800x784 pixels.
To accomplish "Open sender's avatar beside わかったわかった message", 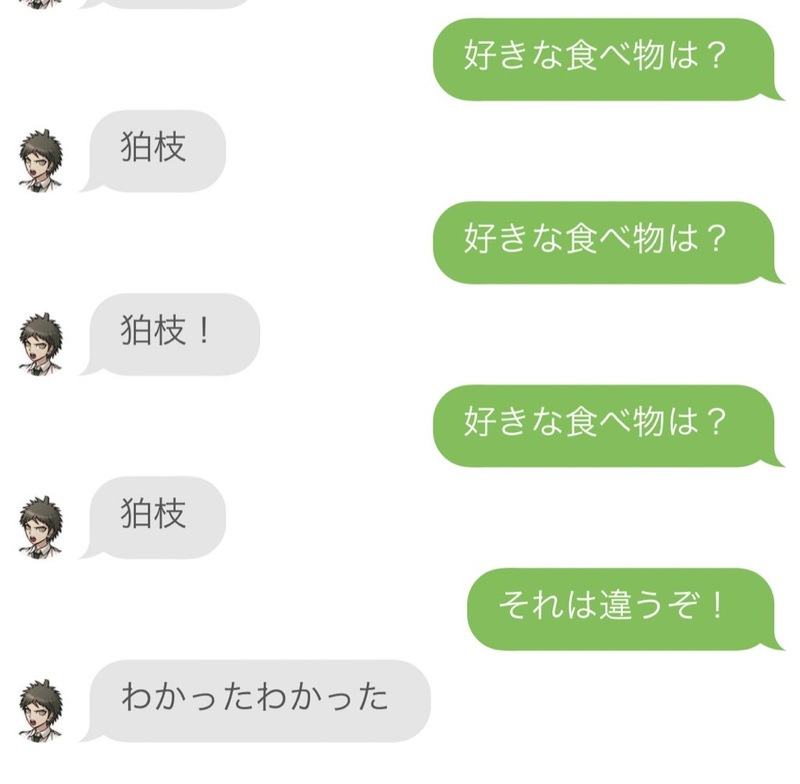I will click(x=42, y=709).
